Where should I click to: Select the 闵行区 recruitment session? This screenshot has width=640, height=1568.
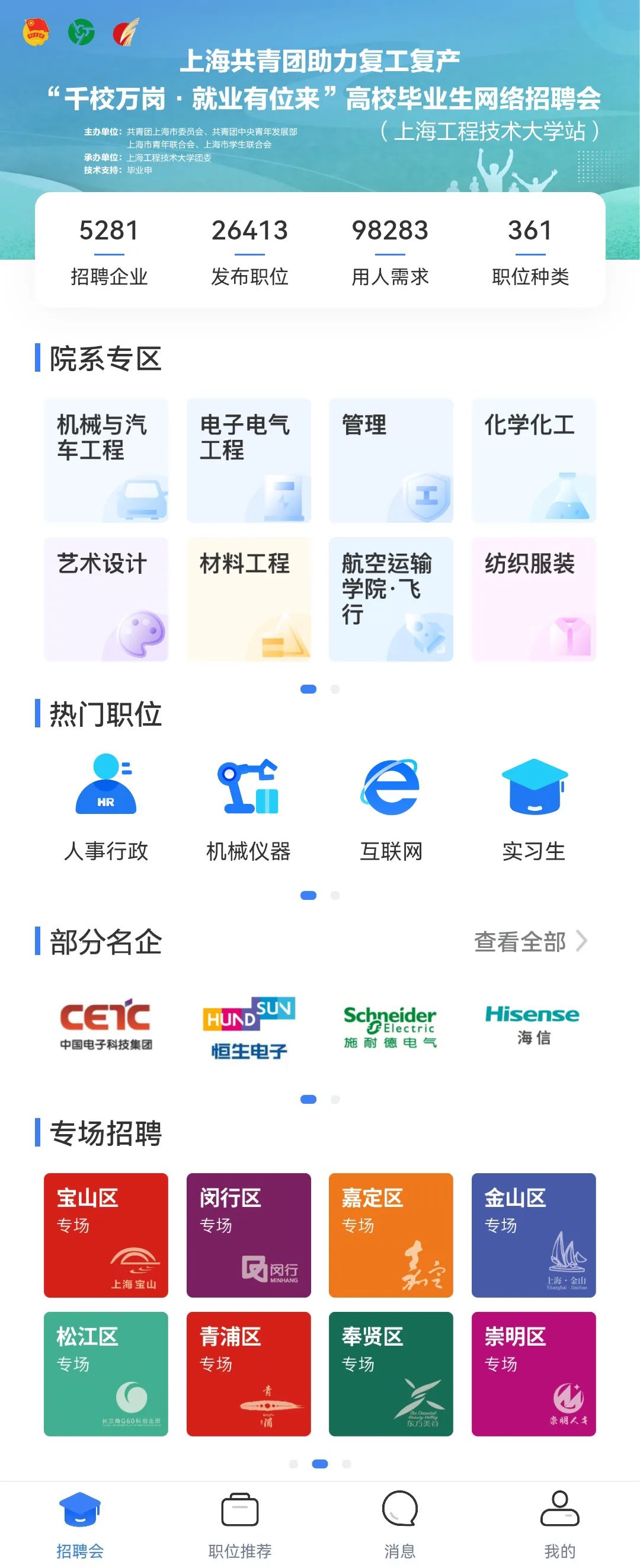tap(248, 1235)
